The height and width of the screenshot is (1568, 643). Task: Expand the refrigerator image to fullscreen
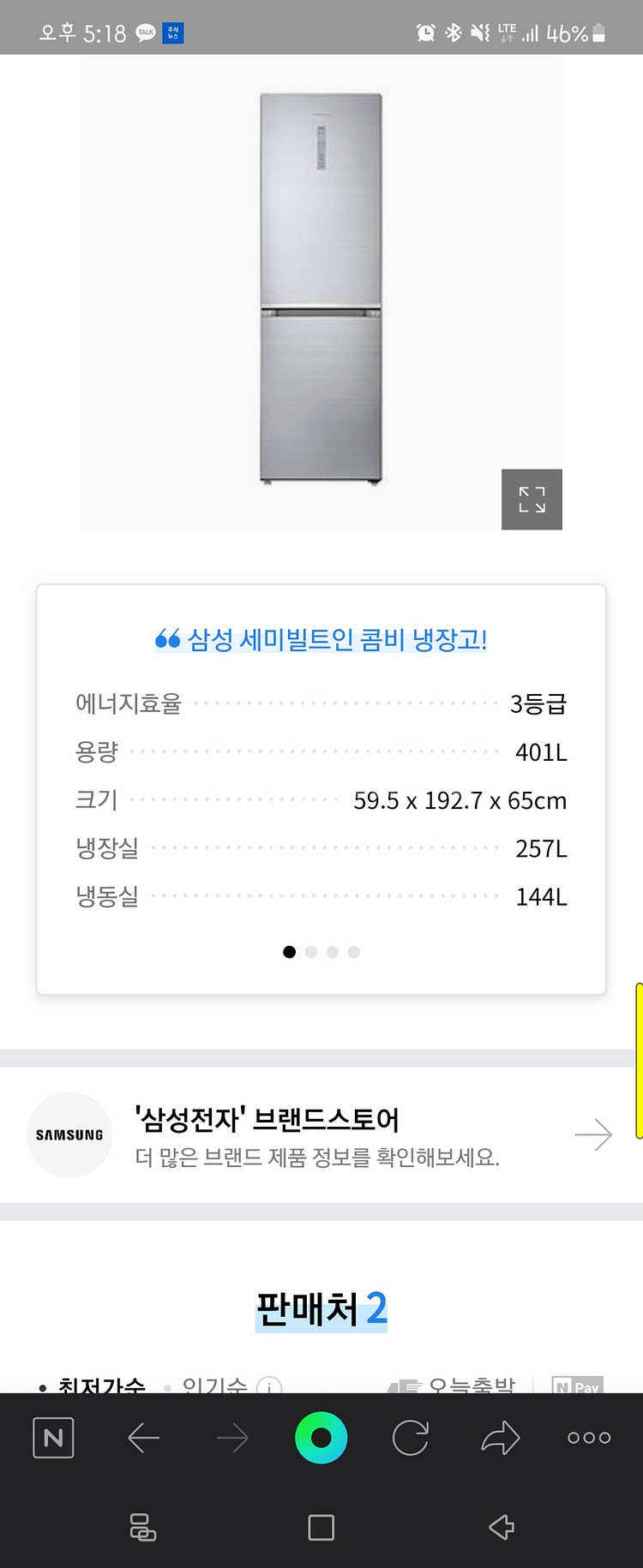tap(532, 500)
